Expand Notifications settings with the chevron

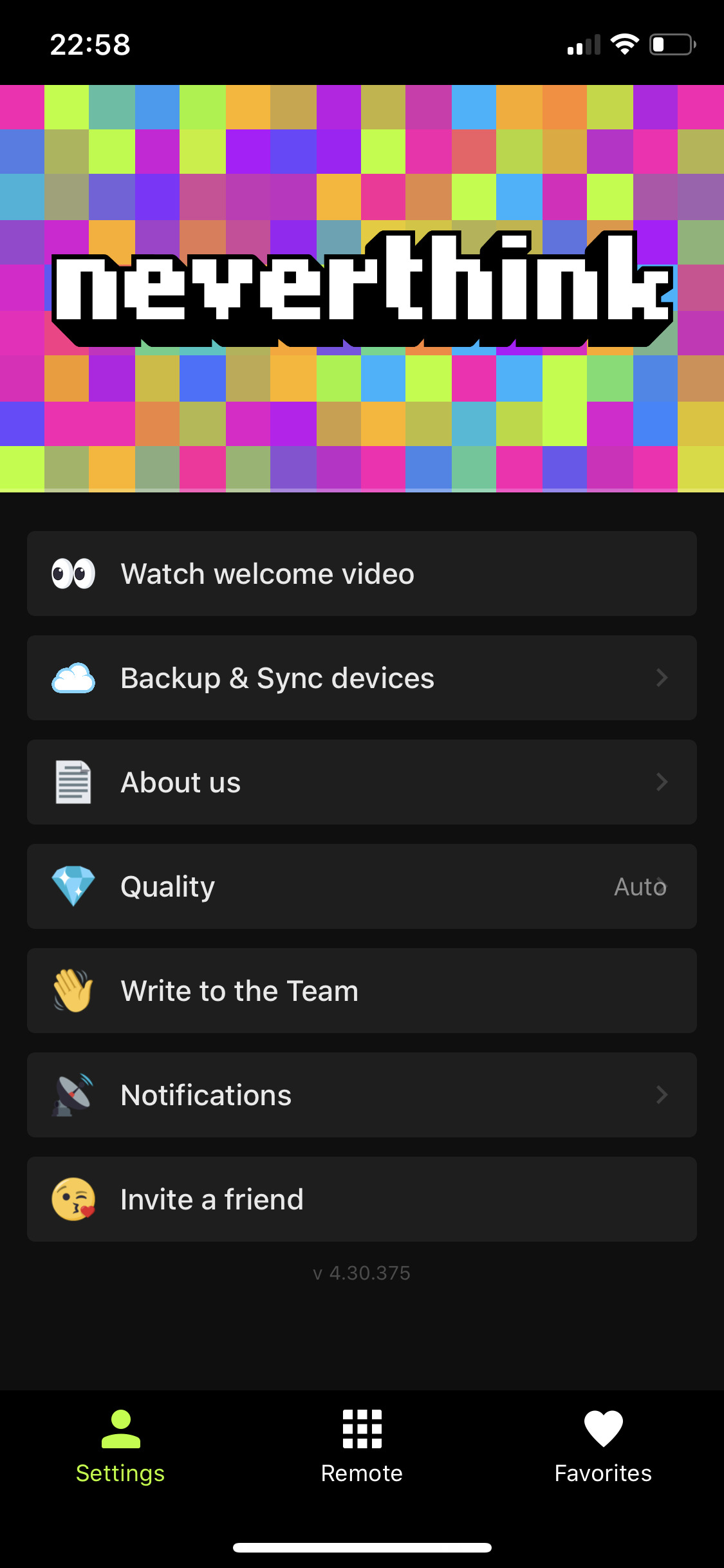[662, 1095]
